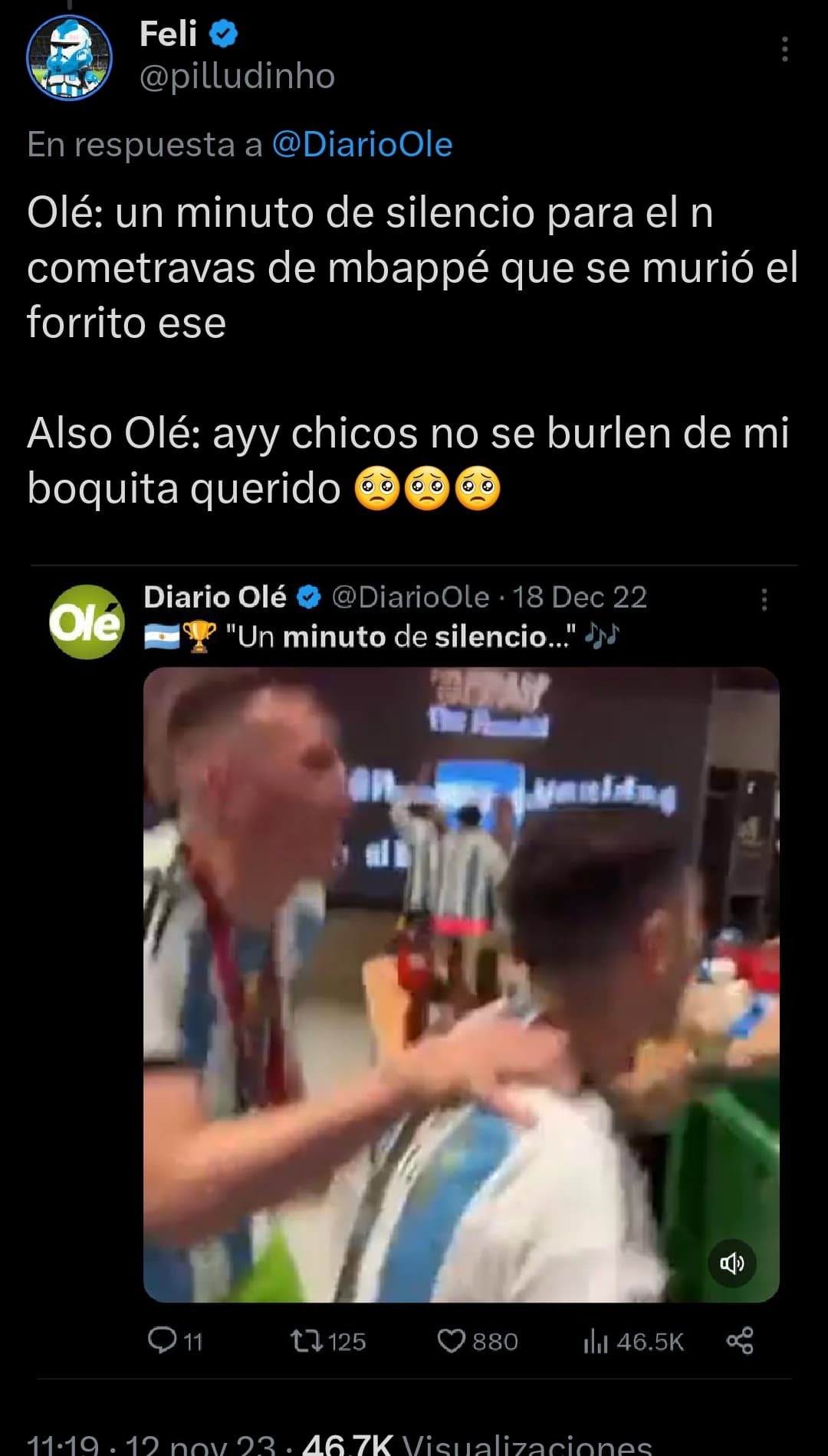Image resolution: width=828 pixels, height=1456 pixels.
Task: Reply to the tweet with 11 comments
Action: 175,1341
